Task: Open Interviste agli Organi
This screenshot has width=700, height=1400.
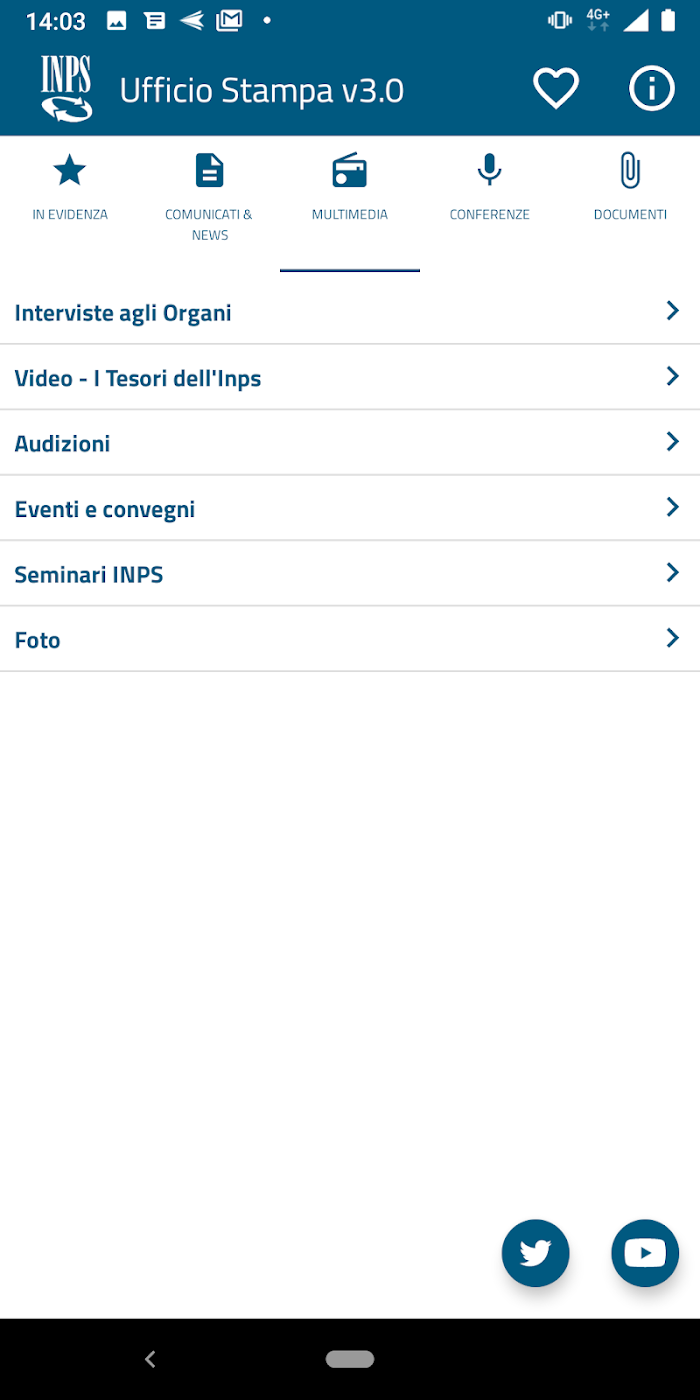Action: pos(349,312)
